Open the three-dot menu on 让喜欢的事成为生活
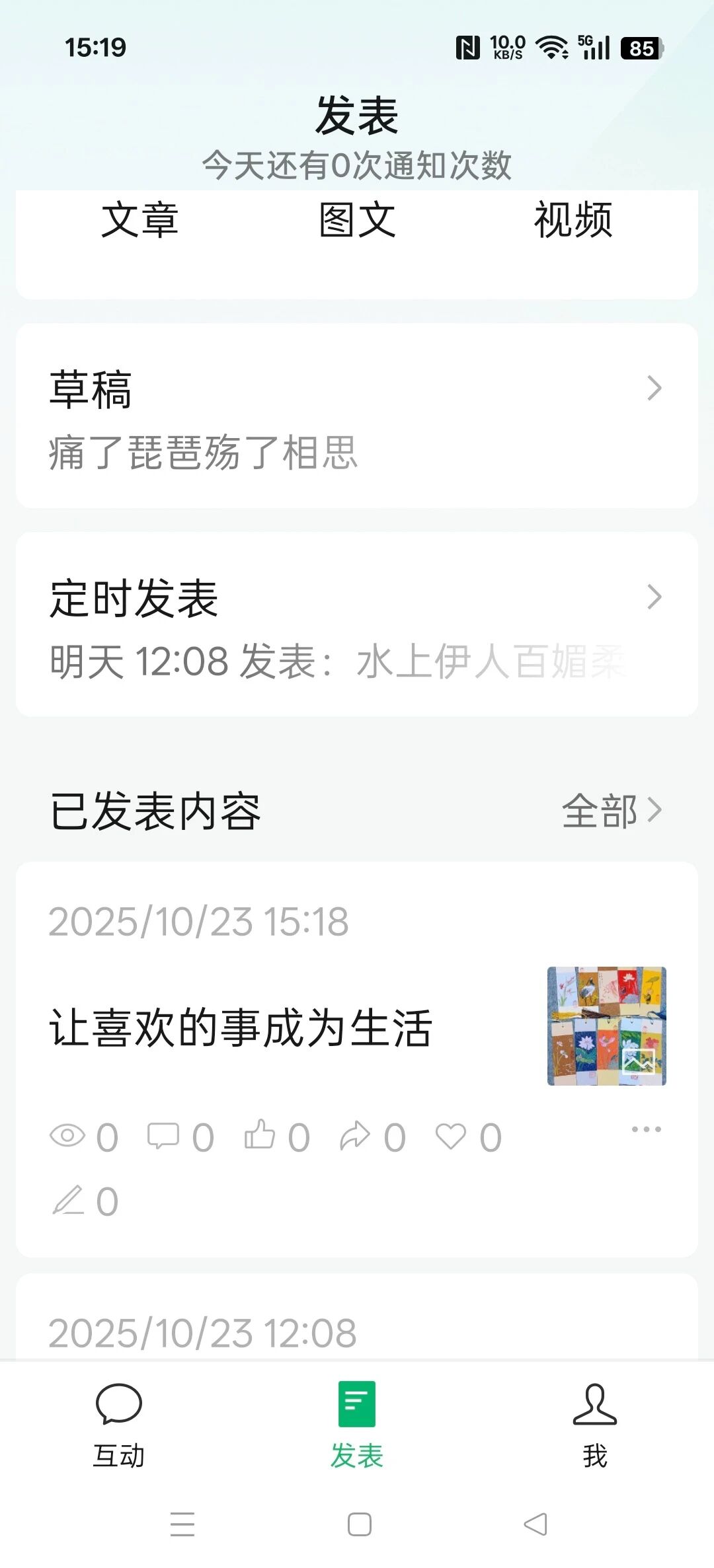 [646, 1129]
